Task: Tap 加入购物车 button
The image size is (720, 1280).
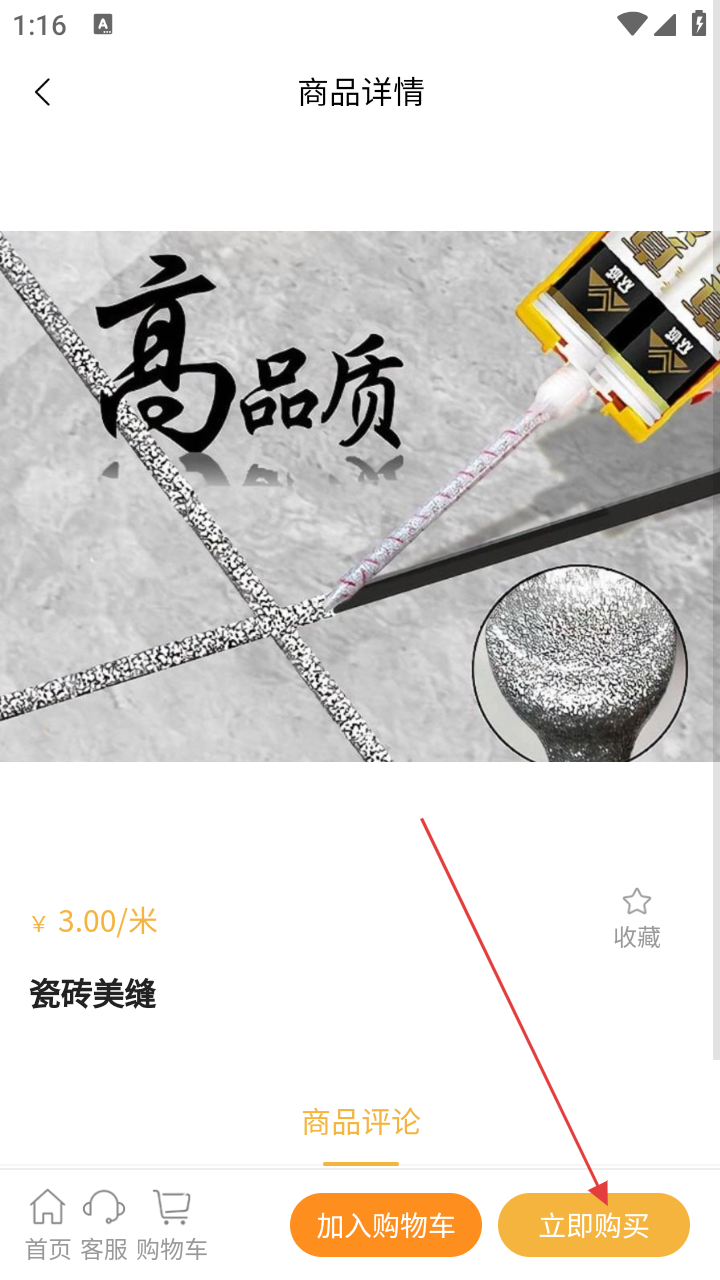Action: [x=386, y=1225]
